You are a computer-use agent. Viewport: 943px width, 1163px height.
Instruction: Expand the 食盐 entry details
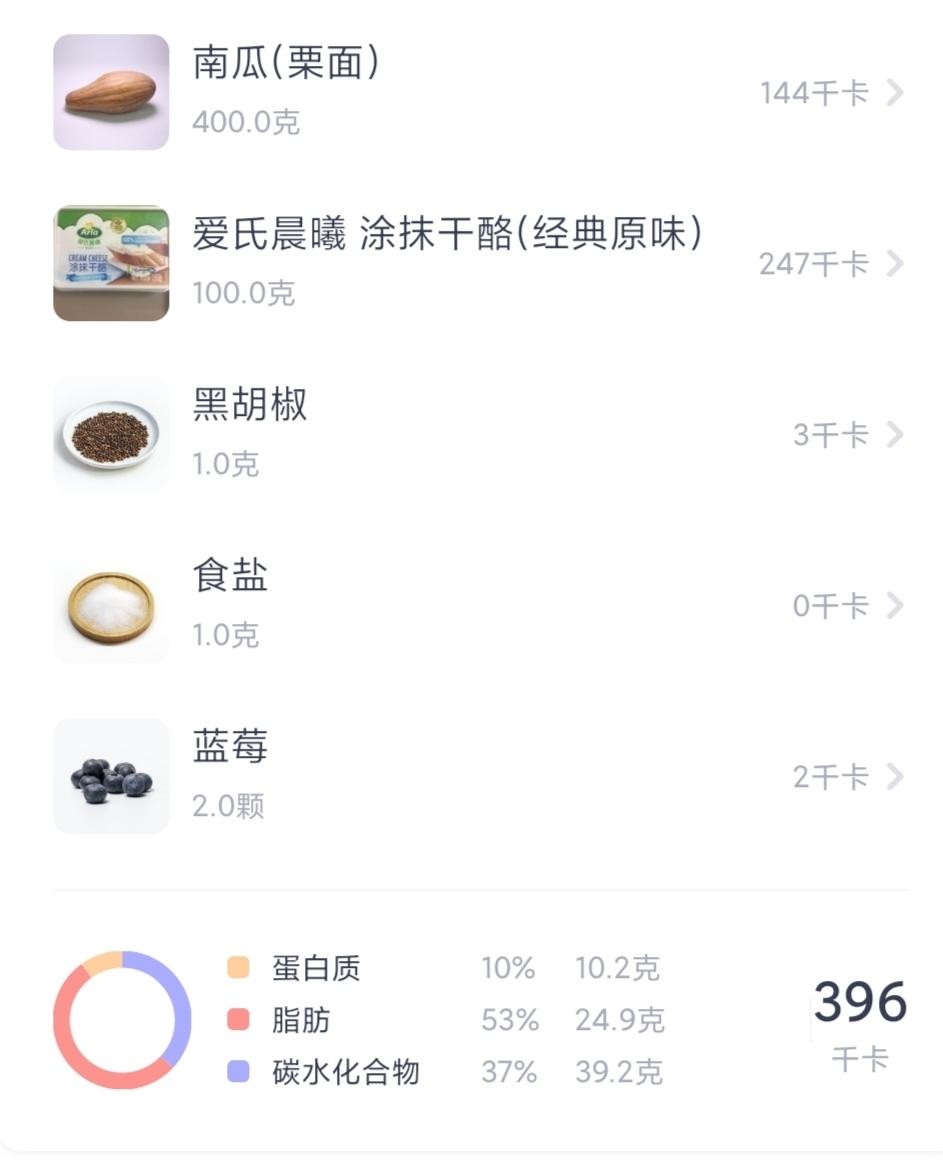(893, 605)
